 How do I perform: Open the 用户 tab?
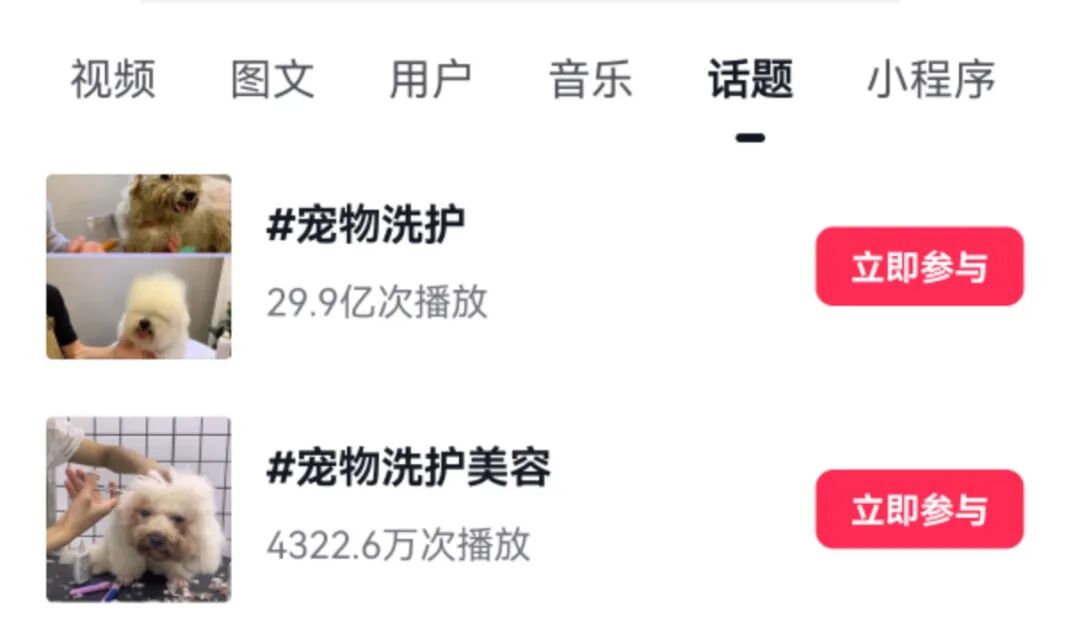click(430, 80)
